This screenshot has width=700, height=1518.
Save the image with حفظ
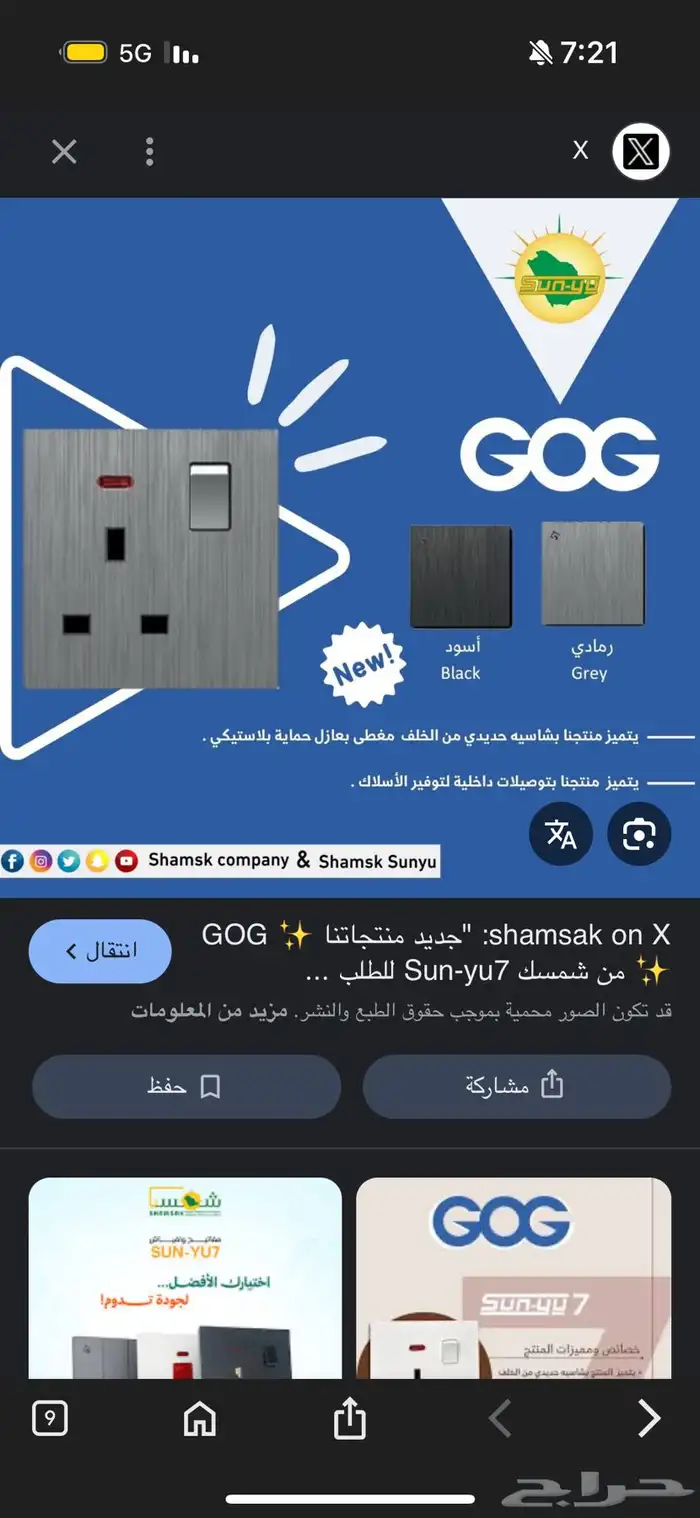(186, 1086)
